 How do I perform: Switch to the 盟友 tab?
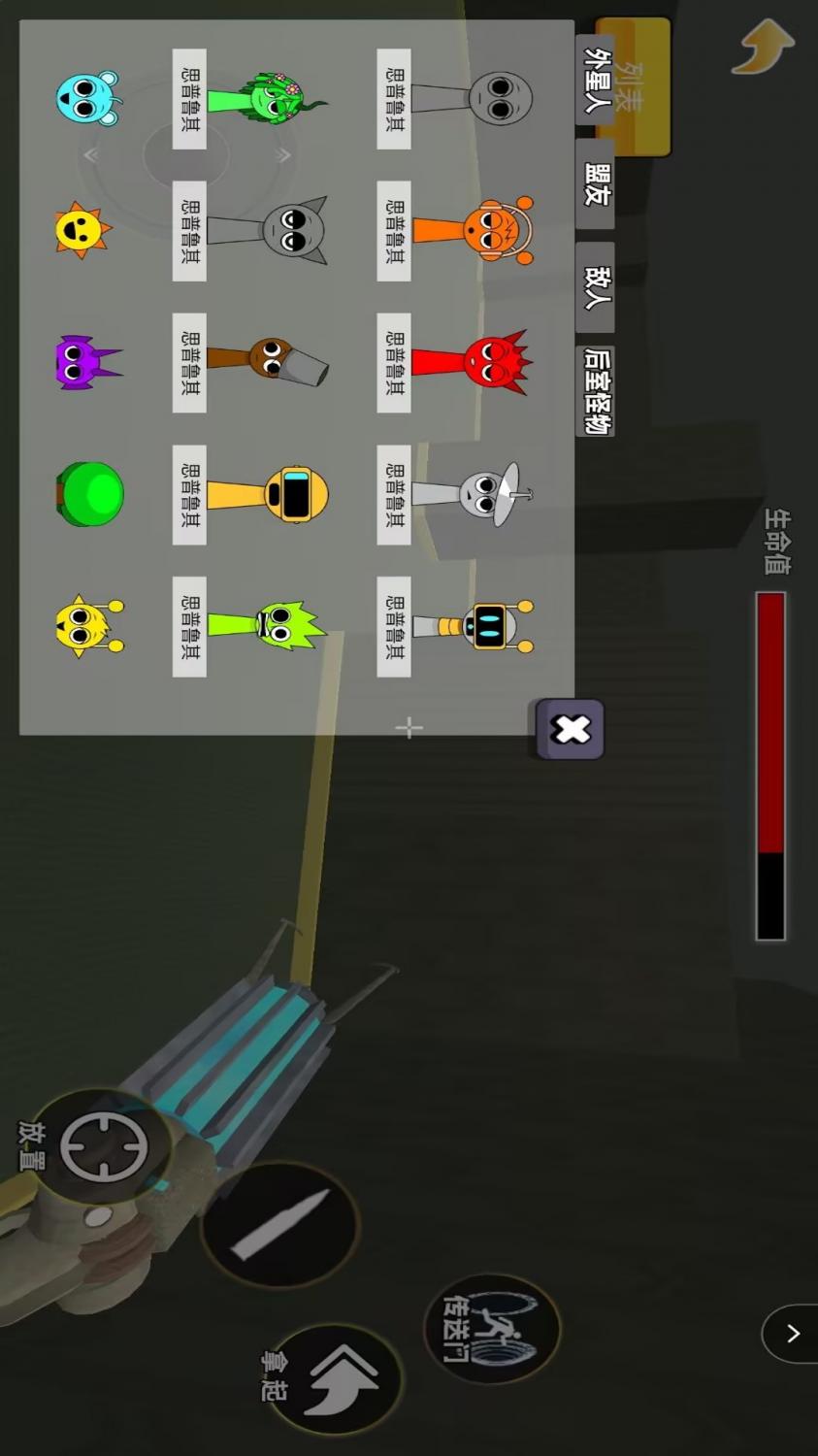pos(595,183)
